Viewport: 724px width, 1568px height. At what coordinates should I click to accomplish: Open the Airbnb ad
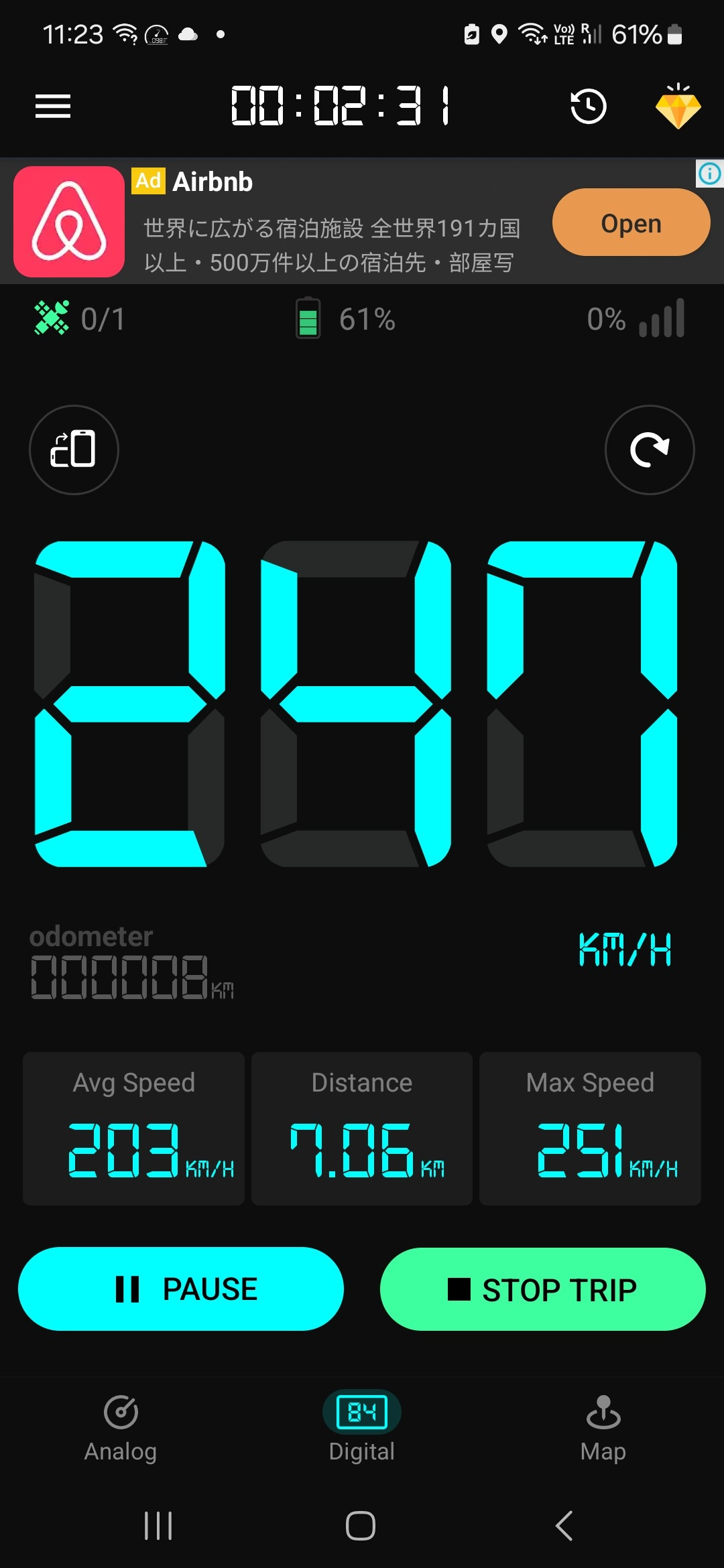click(630, 222)
